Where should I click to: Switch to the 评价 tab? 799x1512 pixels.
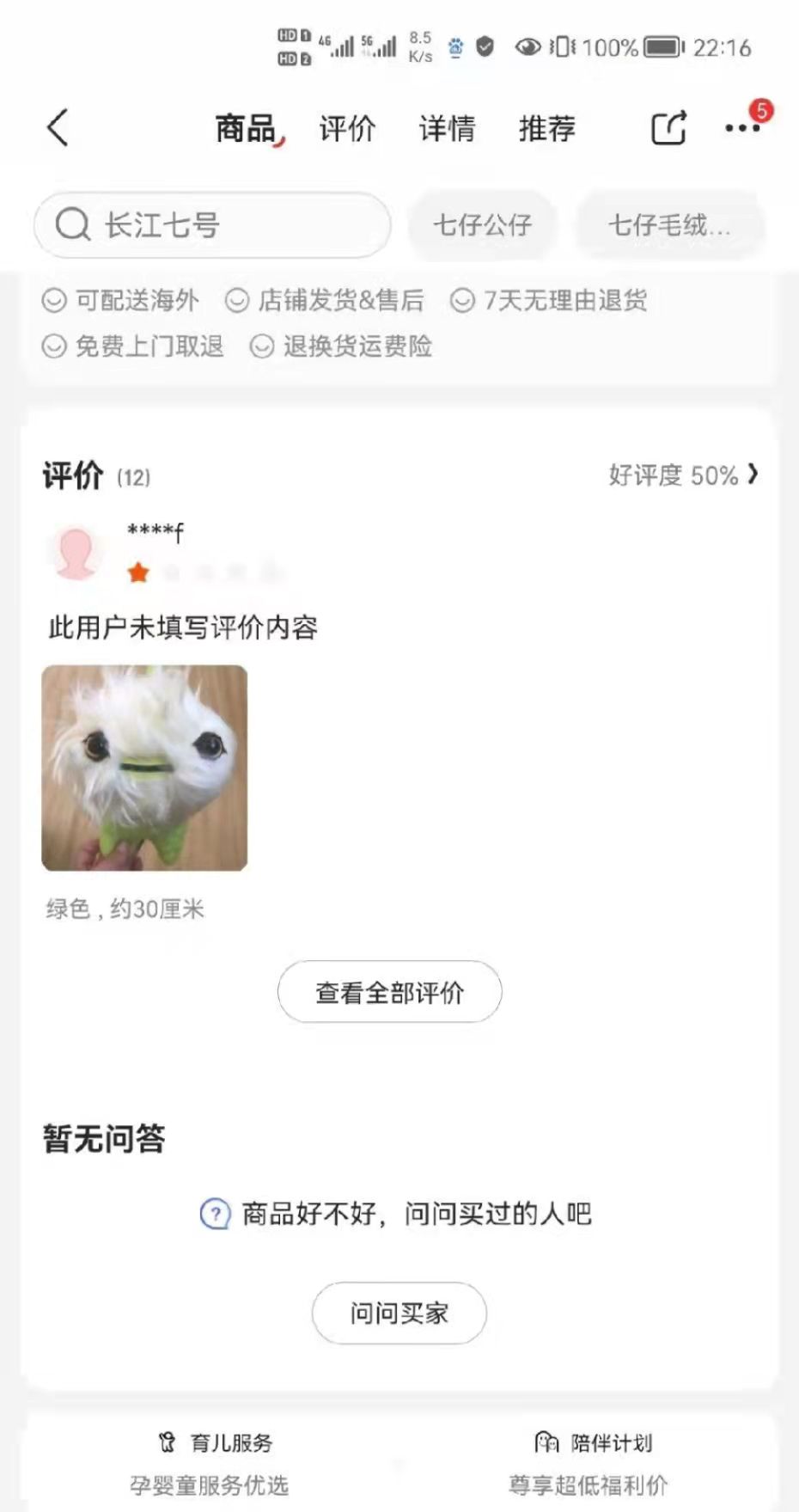347,129
